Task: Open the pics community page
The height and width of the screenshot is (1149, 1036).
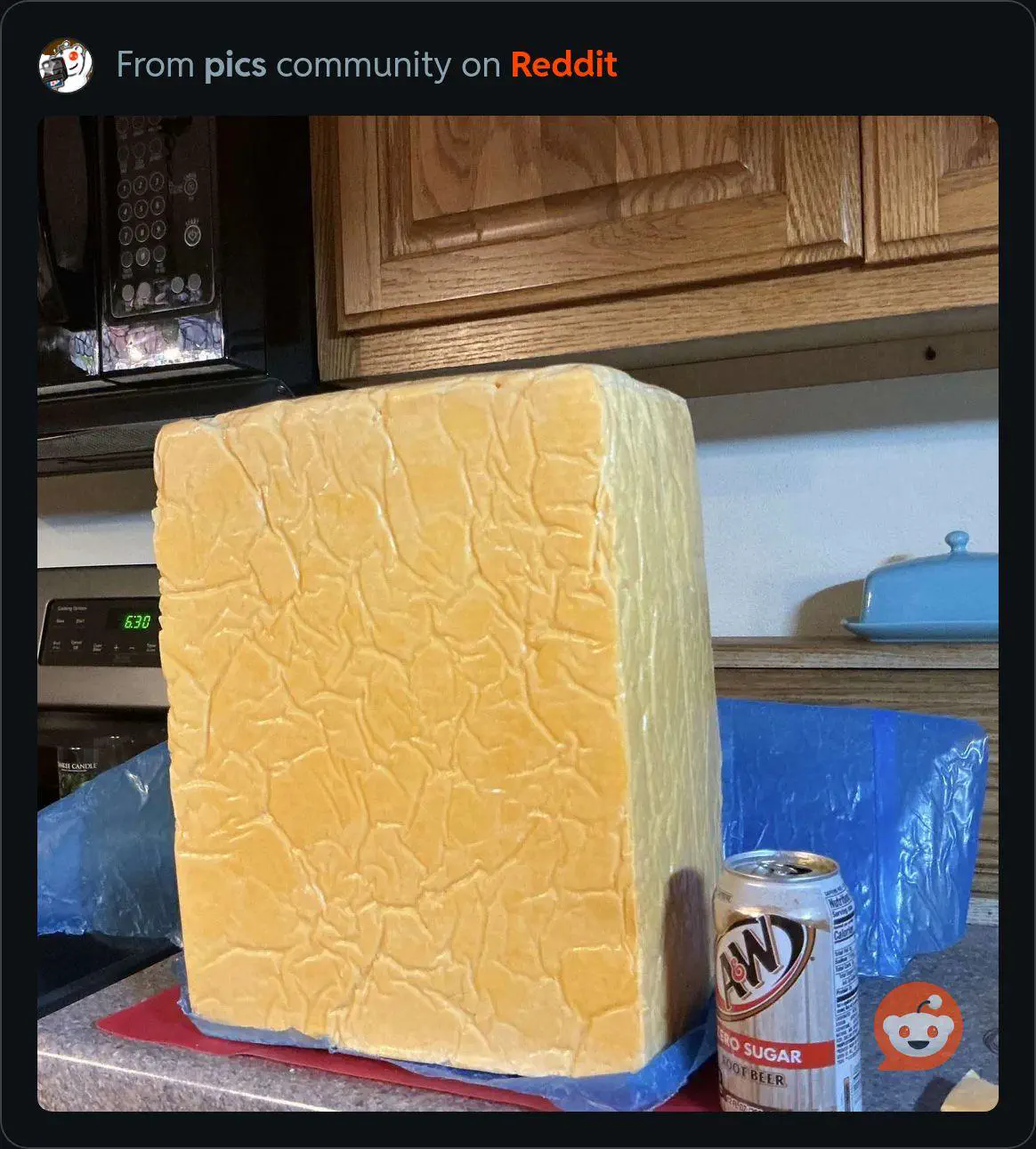Action: (236, 65)
